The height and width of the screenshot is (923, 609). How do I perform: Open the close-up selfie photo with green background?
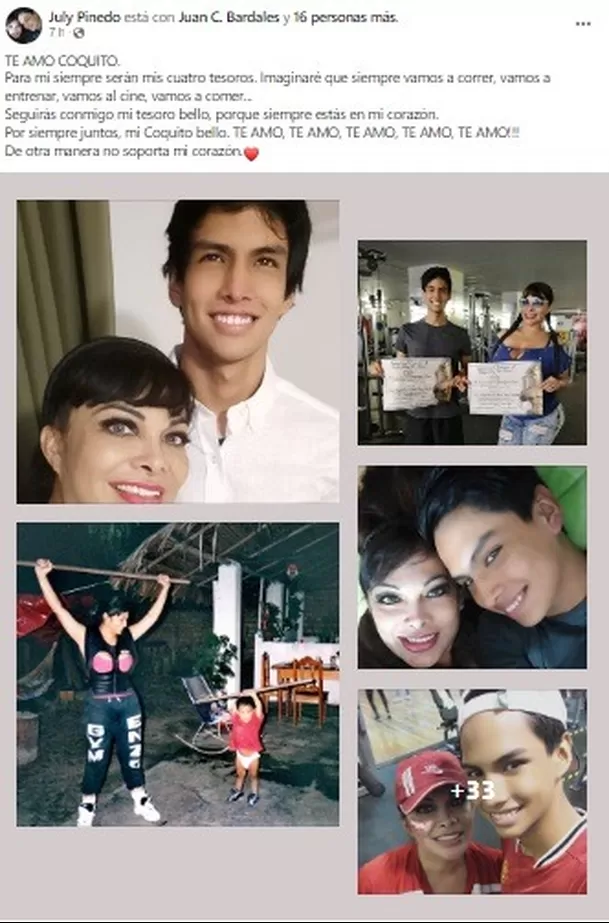click(472, 567)
